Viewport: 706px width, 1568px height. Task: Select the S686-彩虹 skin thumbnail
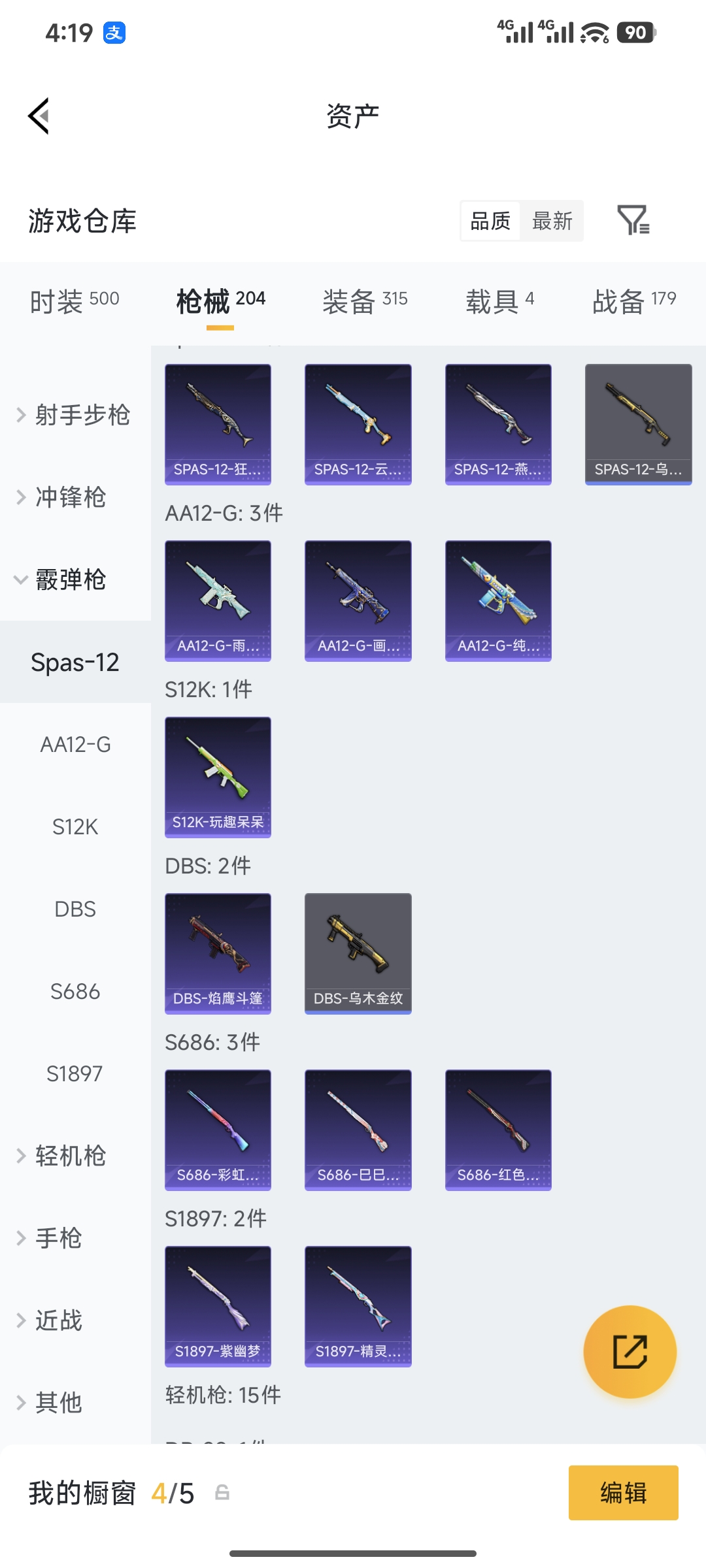tap(218, 1130)
